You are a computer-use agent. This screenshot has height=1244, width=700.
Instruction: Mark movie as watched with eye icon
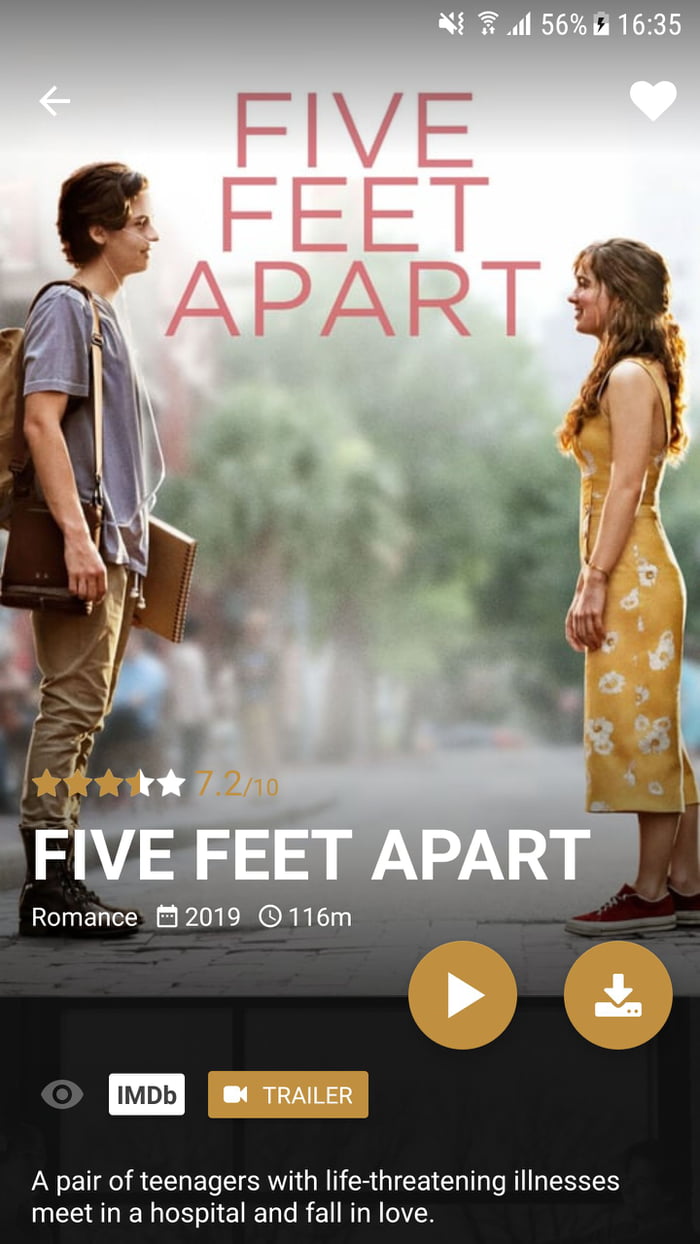62,1095
